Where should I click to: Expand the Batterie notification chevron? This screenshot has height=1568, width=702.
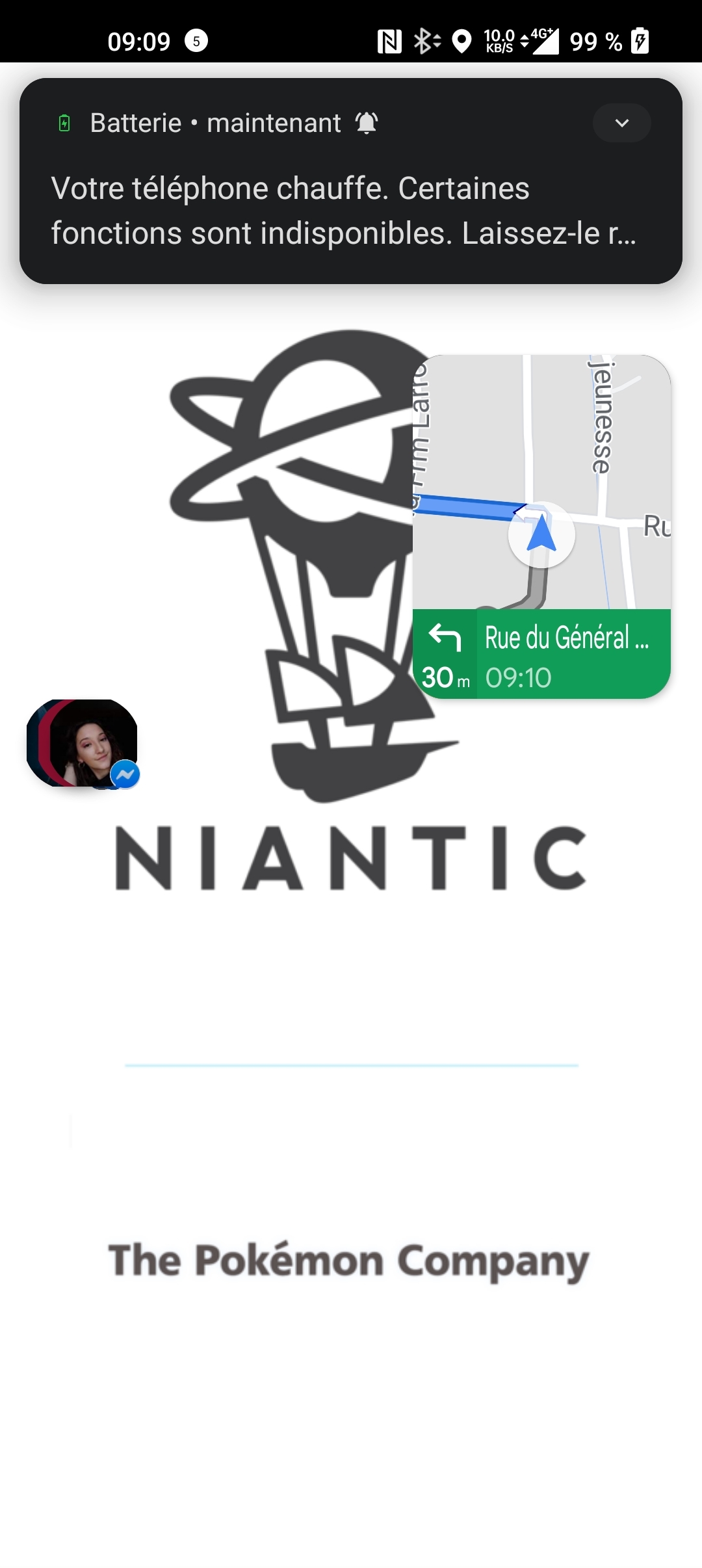[621, 123]
